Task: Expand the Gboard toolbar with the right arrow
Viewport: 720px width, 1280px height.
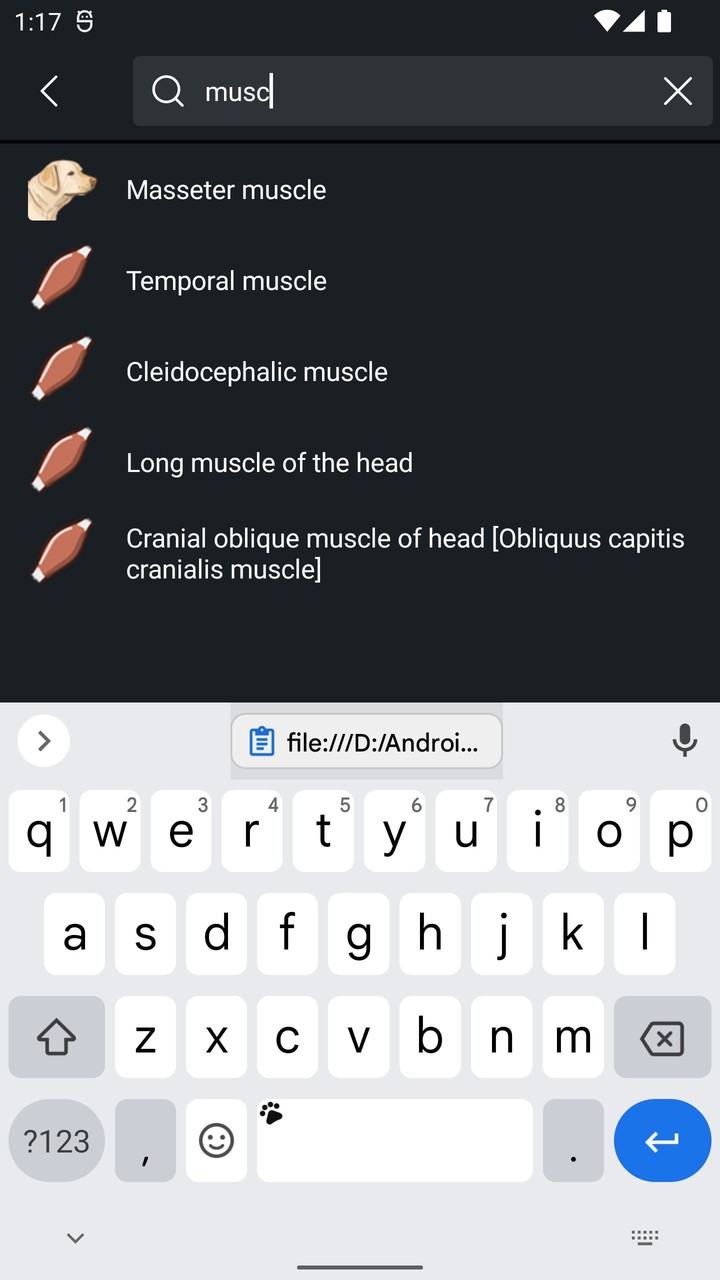Action: pos(43,740)
